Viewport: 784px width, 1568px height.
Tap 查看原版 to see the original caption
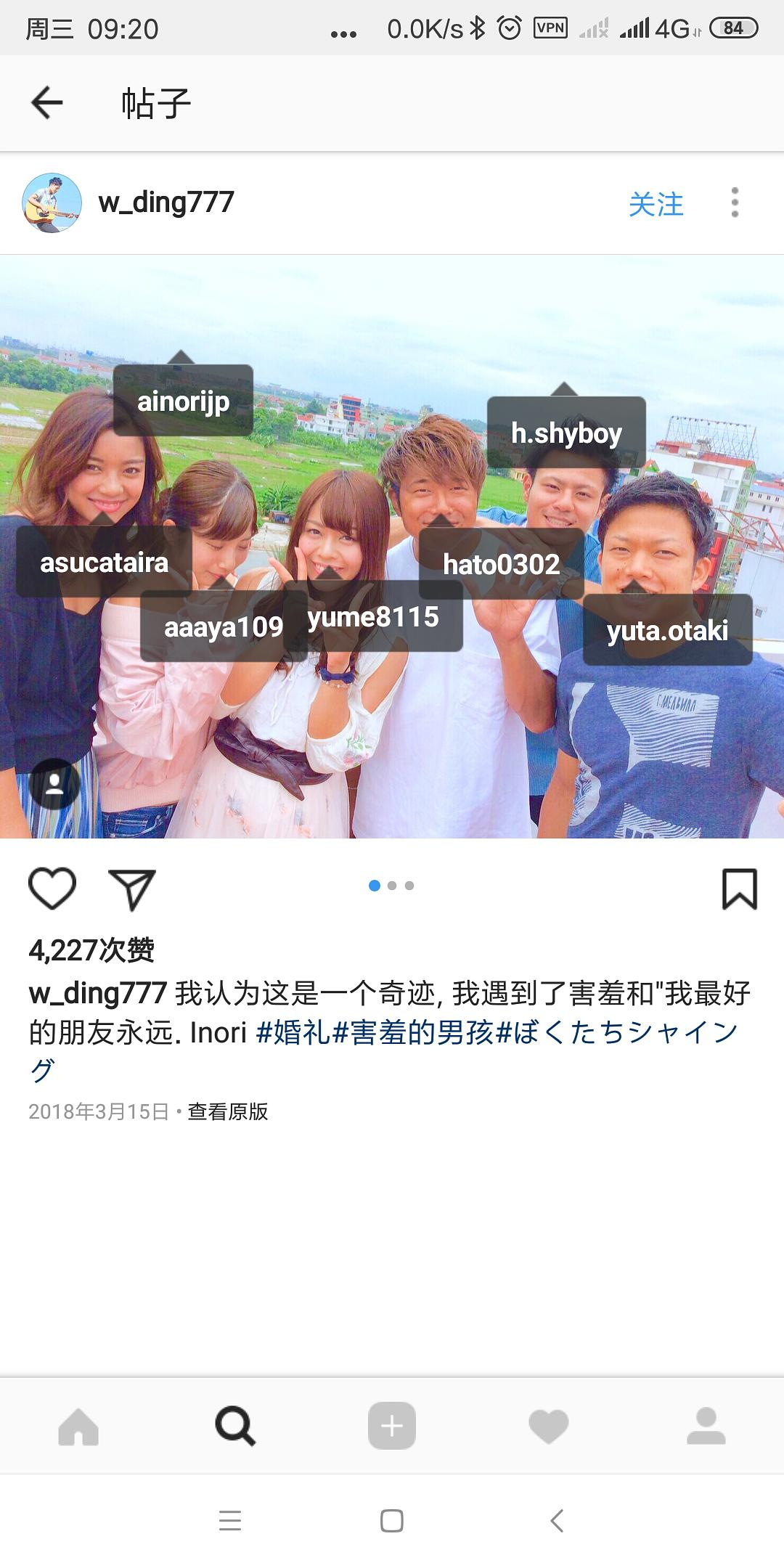coord(228,1111)
